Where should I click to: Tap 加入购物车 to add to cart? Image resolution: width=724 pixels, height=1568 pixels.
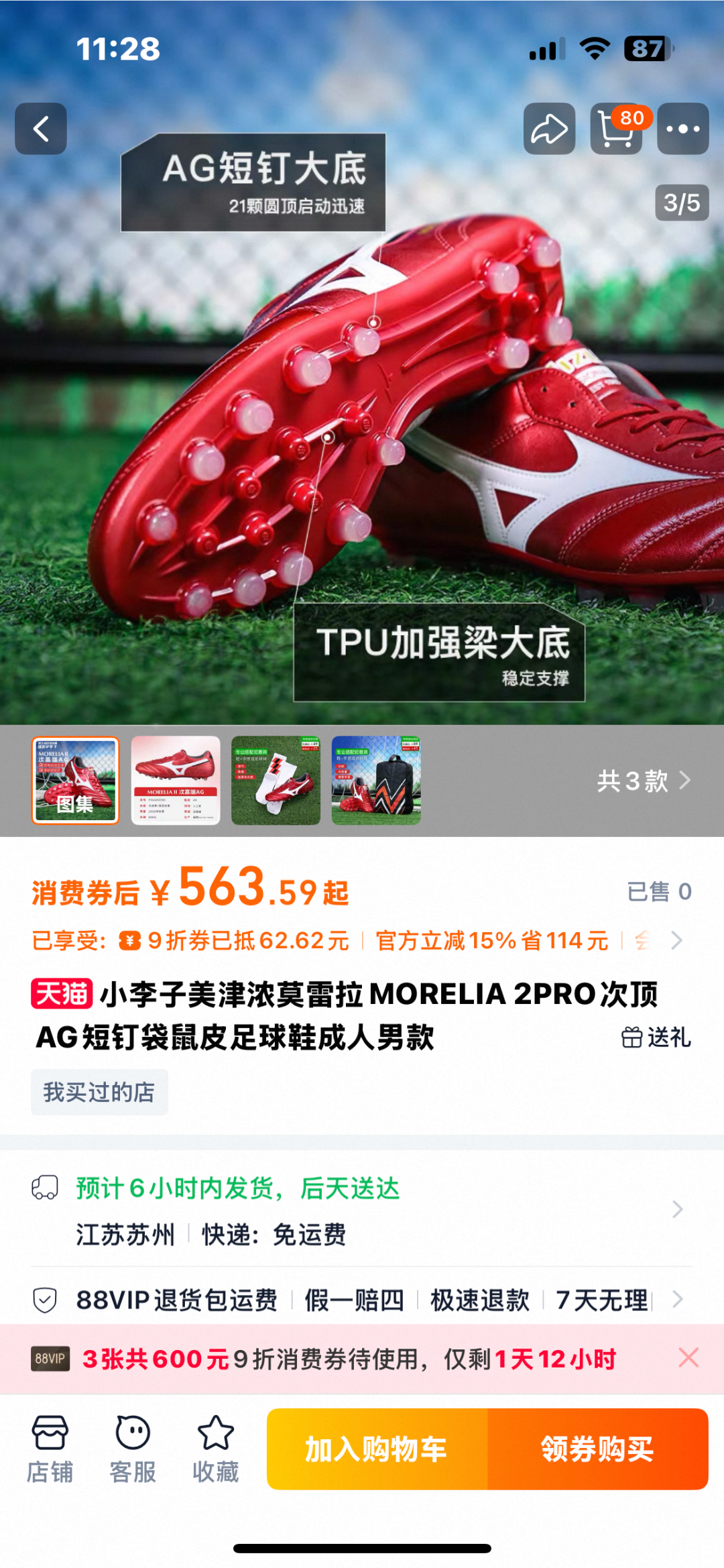[377, 1449]
